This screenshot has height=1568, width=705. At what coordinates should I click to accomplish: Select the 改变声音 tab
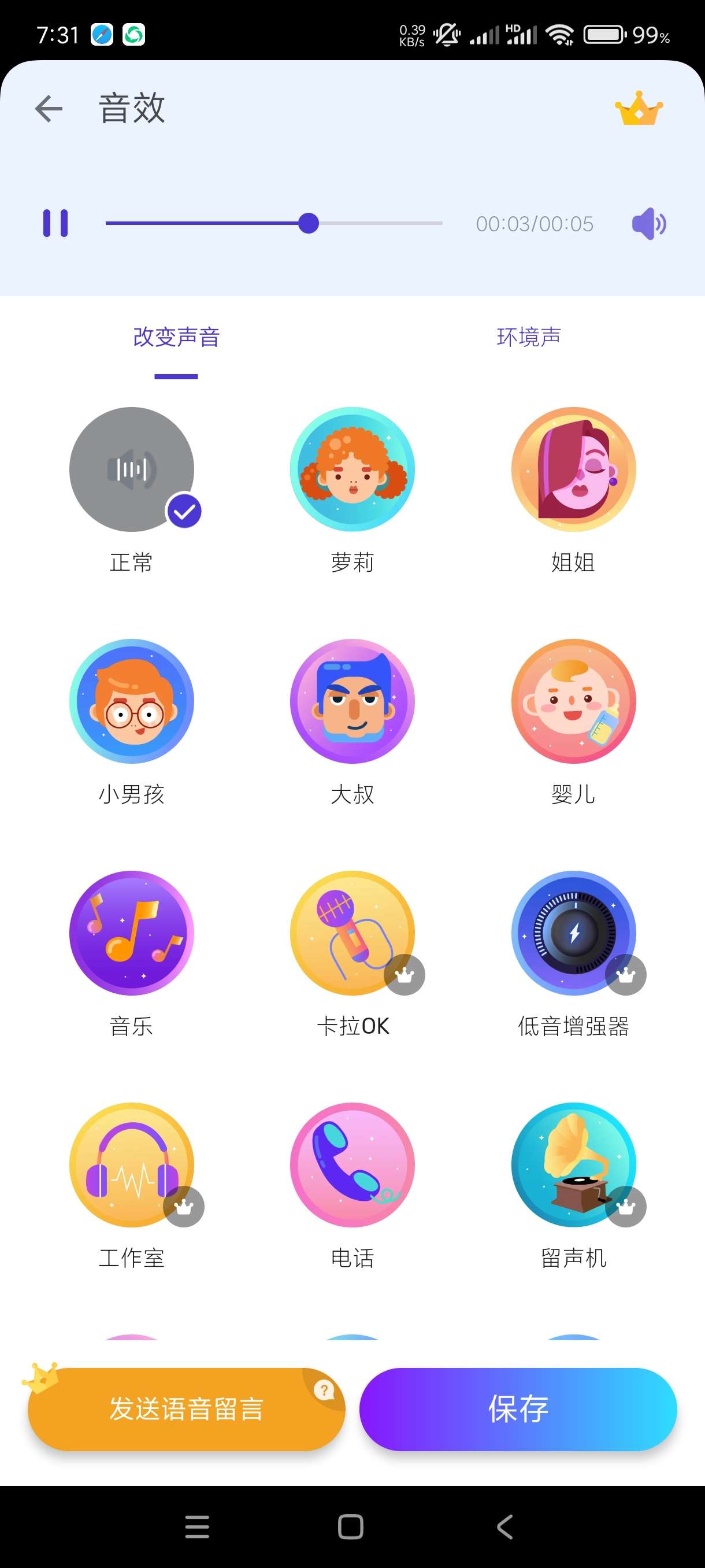coord(176,337)
